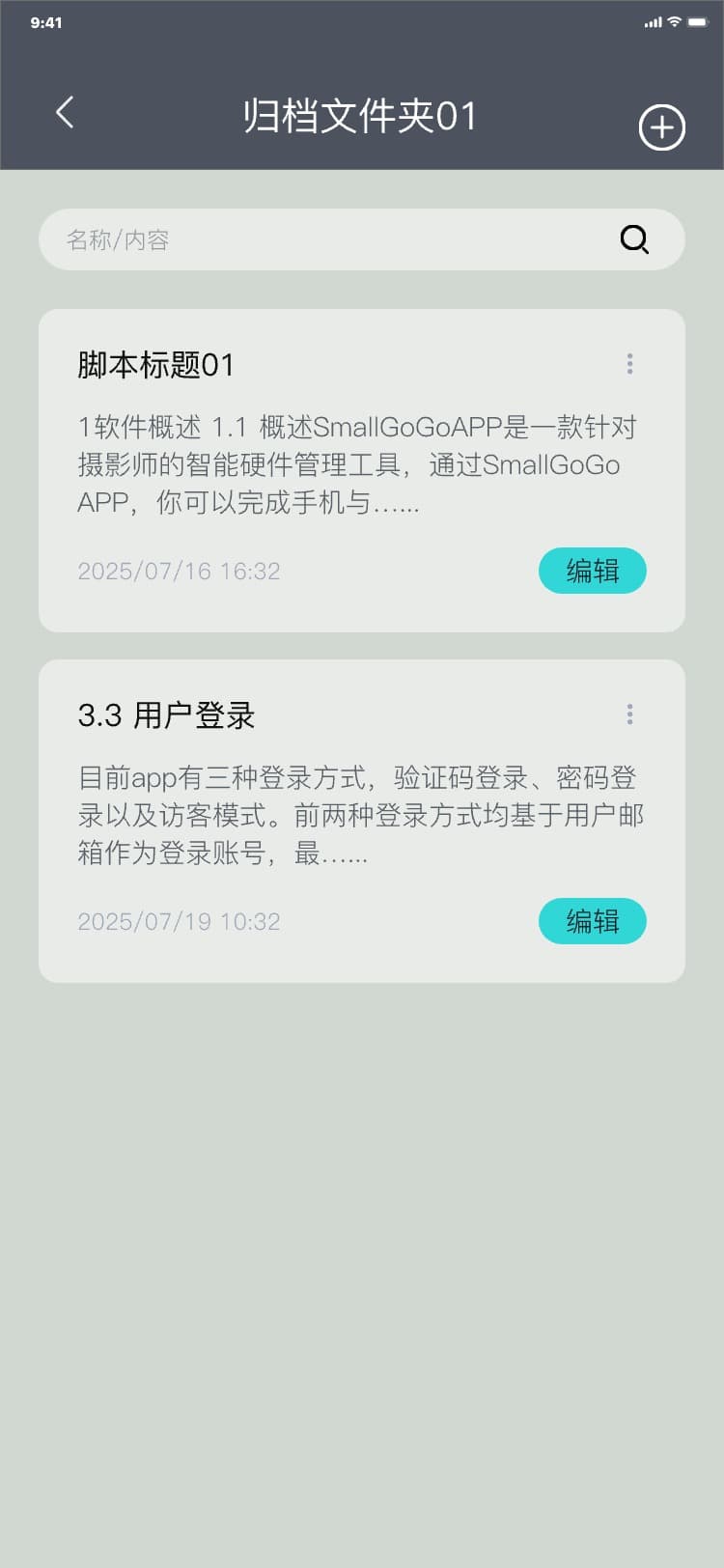Open the more options for 脚本标题01
This screenshot has height=1568, width=724.
pos(630,364)
